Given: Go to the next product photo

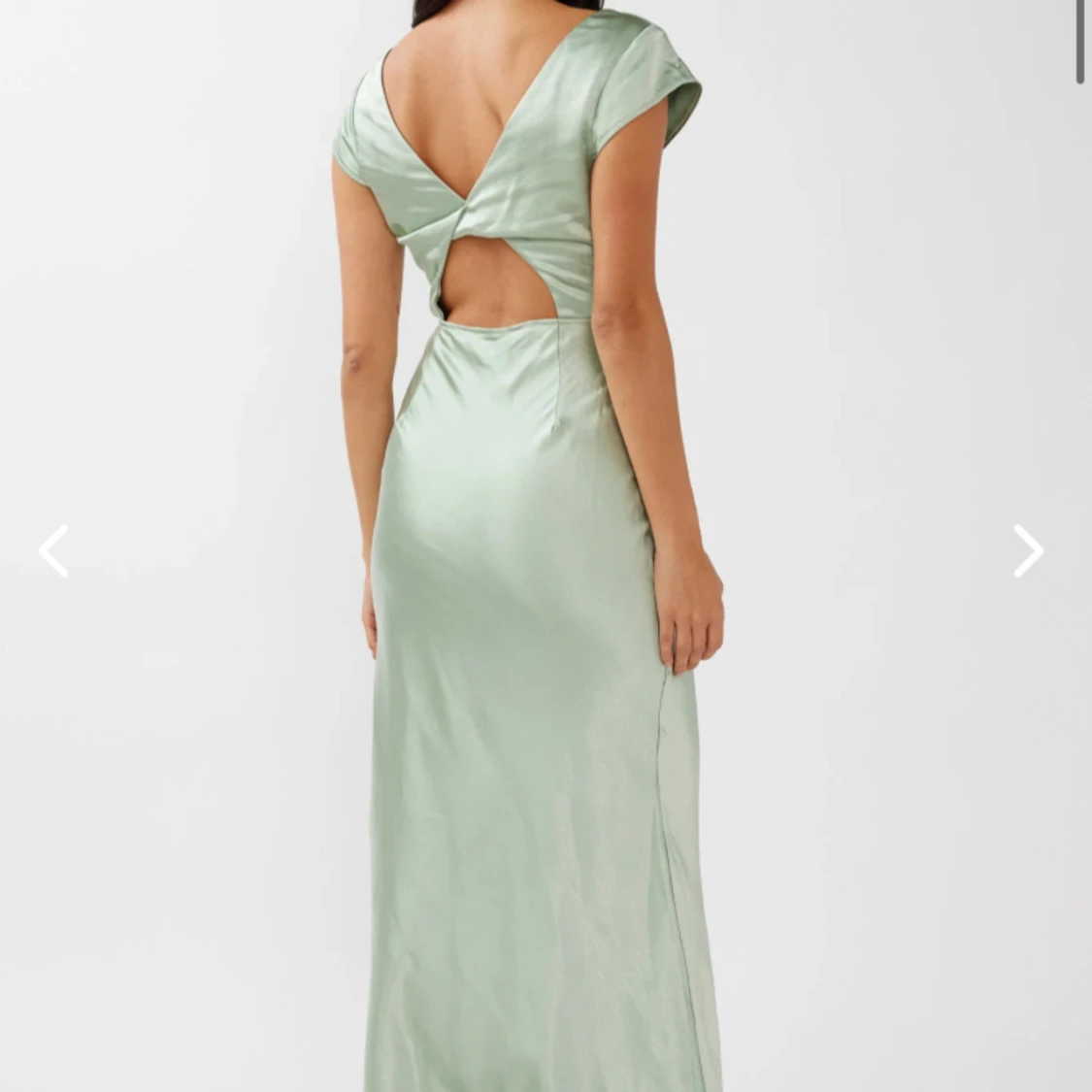Looking at the screenshot, I should coord(1028,550).
